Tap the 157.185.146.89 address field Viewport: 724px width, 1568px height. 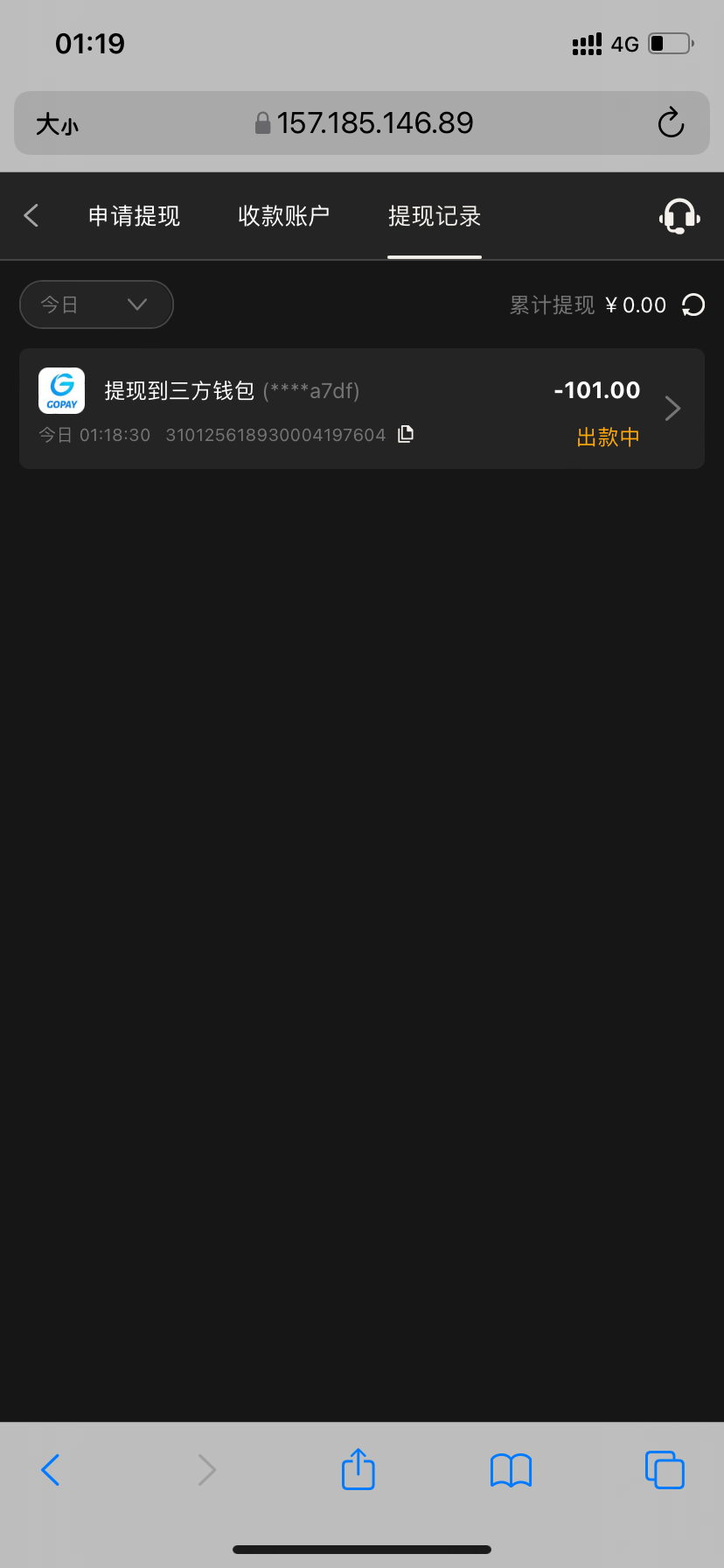pos(374,123)
